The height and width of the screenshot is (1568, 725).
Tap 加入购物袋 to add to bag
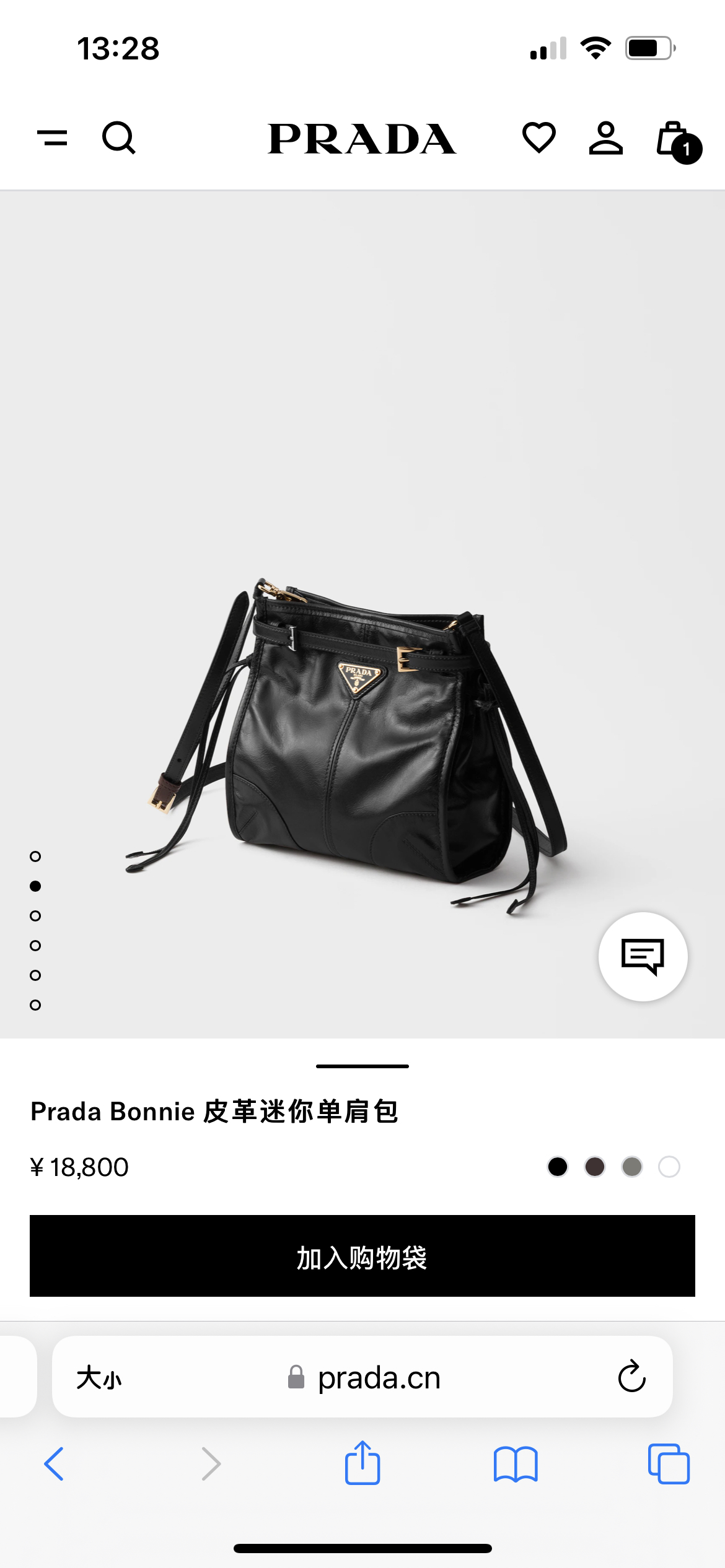(362, 1256)
